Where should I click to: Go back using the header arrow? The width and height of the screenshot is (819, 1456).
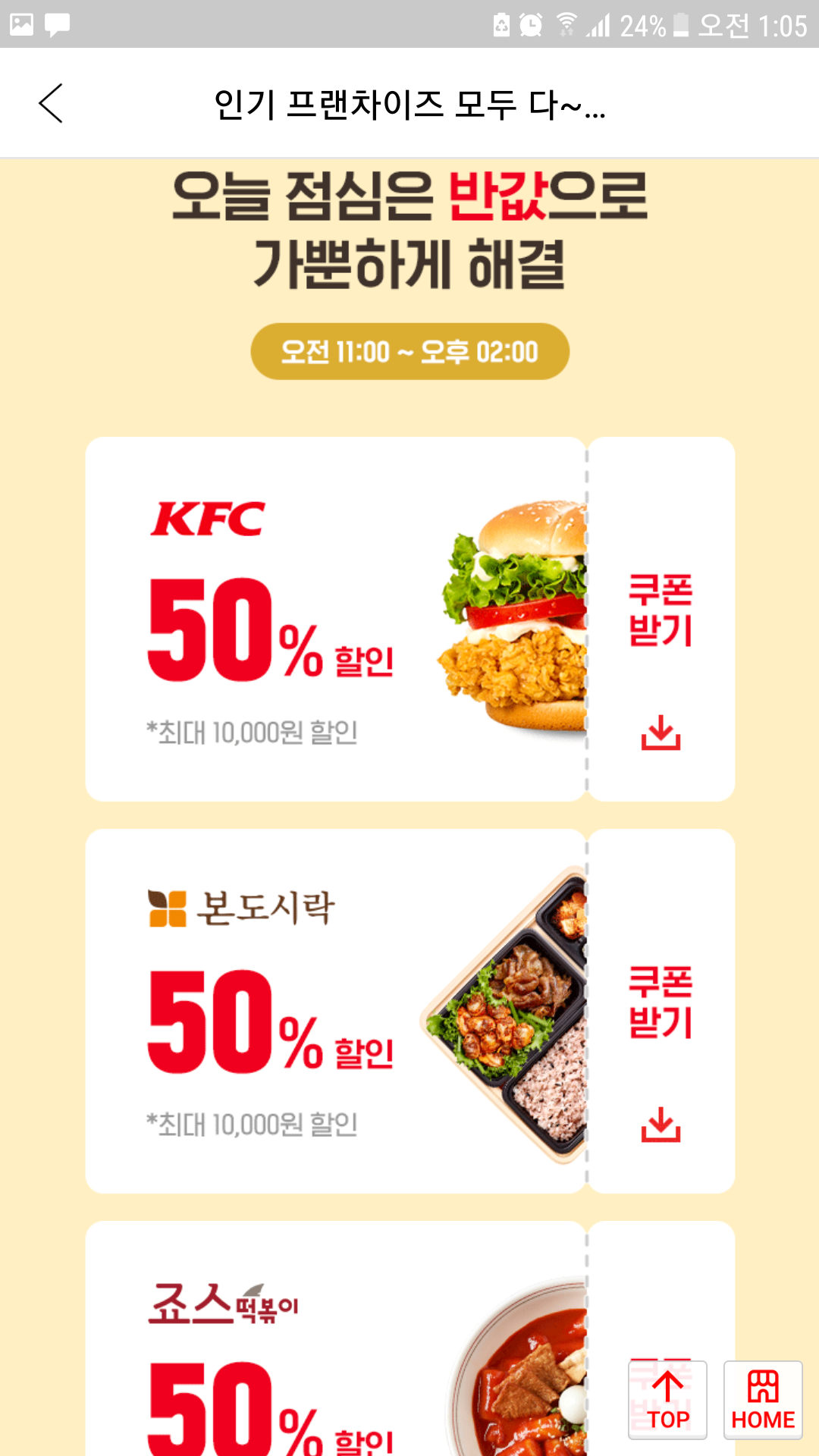pos(51,103)
